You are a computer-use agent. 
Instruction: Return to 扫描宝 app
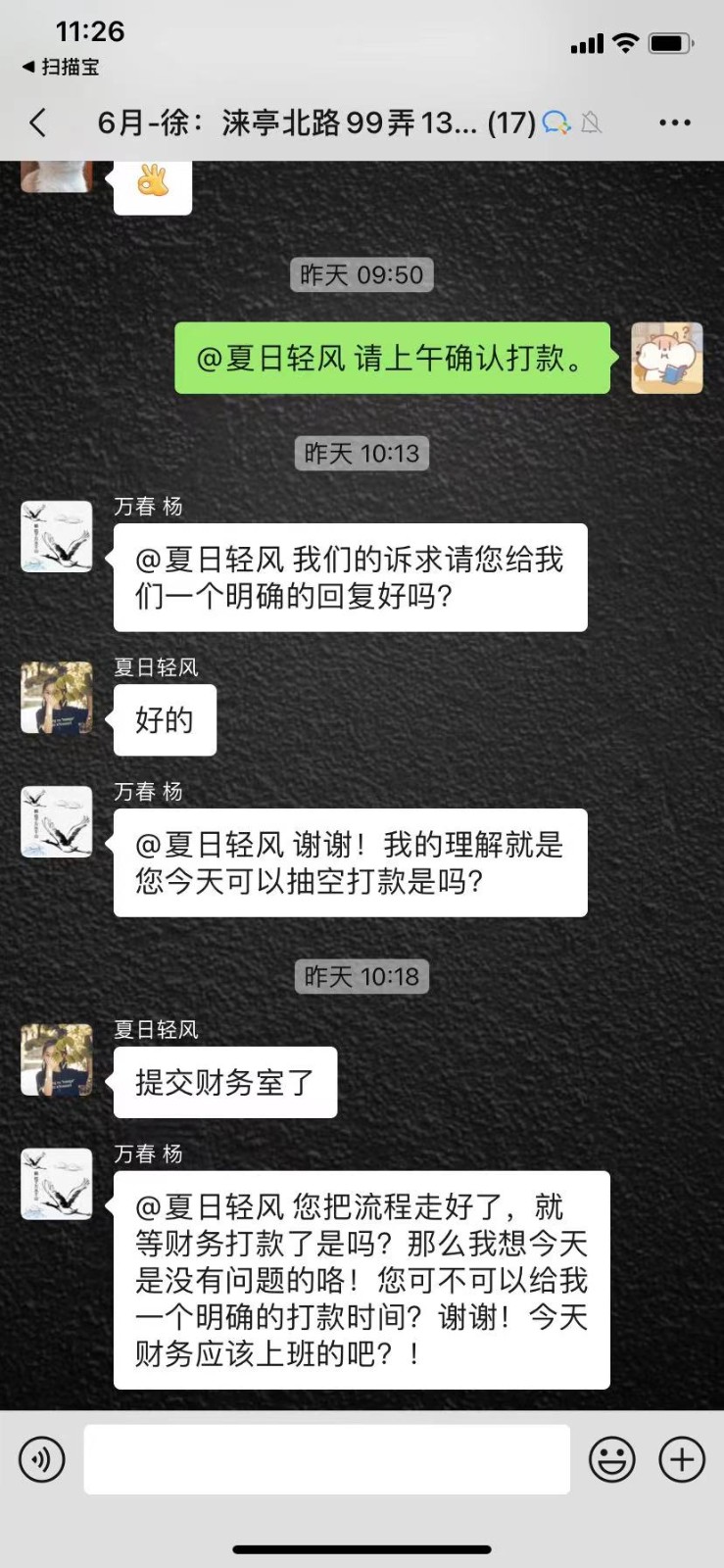61,67
